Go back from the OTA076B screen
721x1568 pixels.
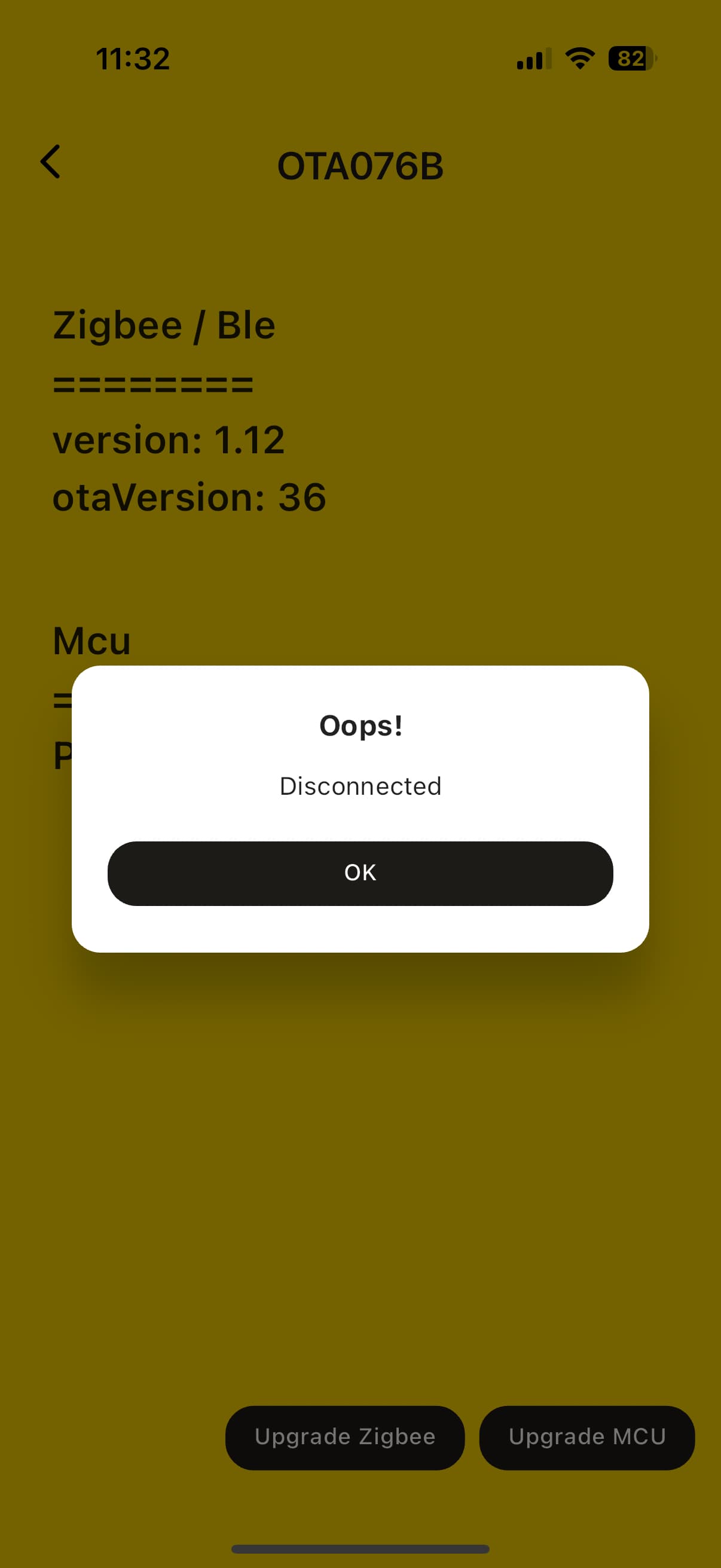click(50, 162)
